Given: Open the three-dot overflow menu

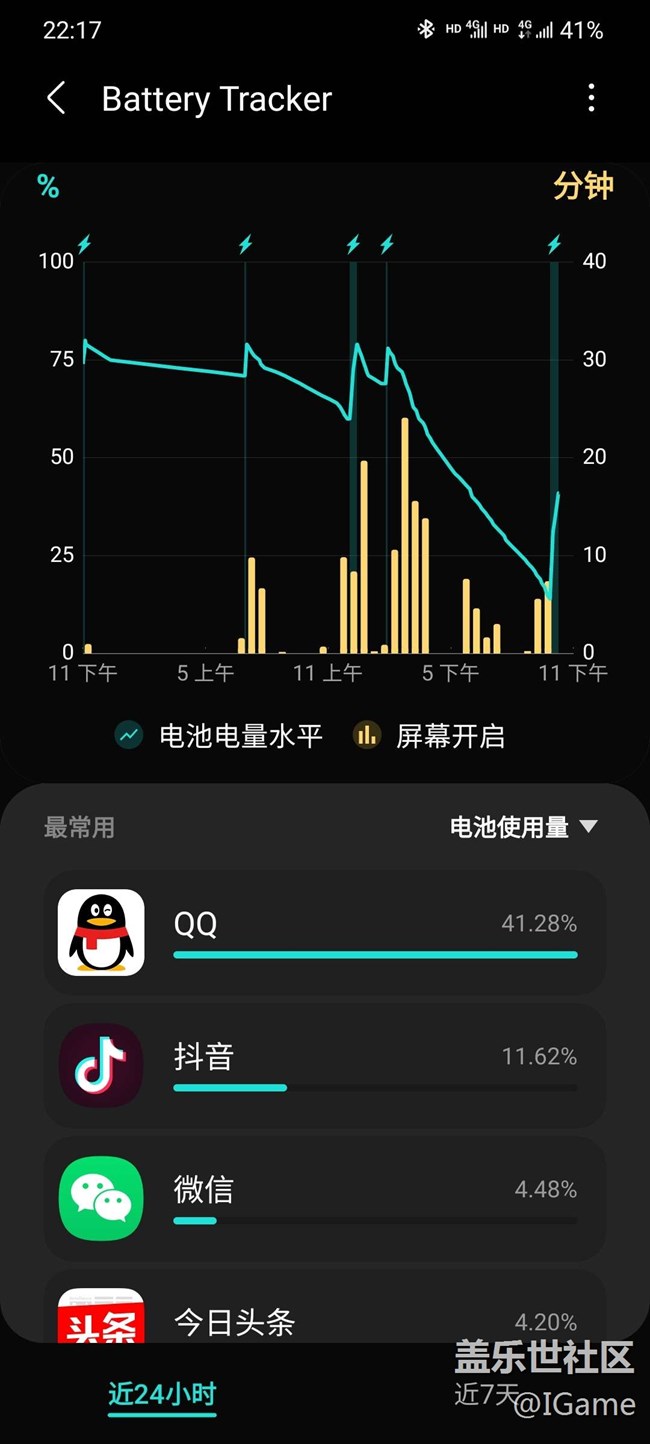Looking at the screenshot, I should coord(591,98).
